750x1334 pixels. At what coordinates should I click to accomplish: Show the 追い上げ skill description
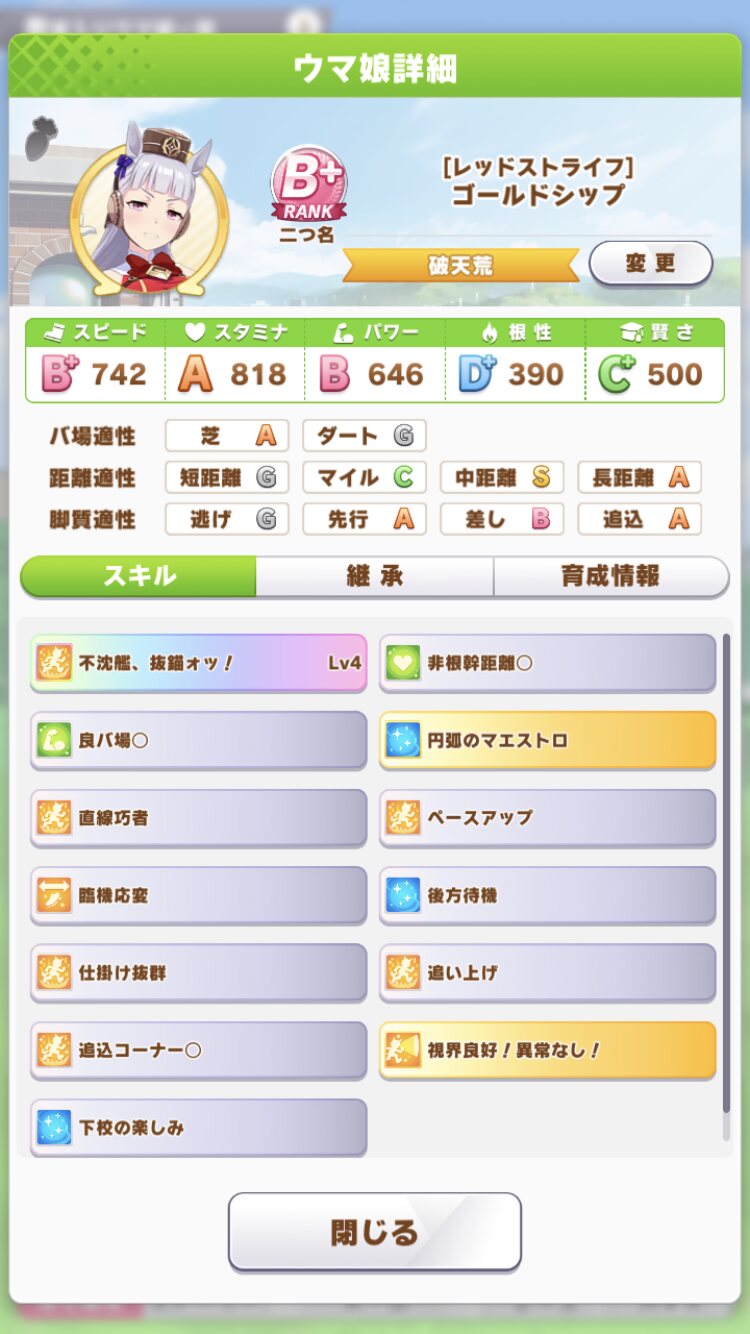pos(547,972)
